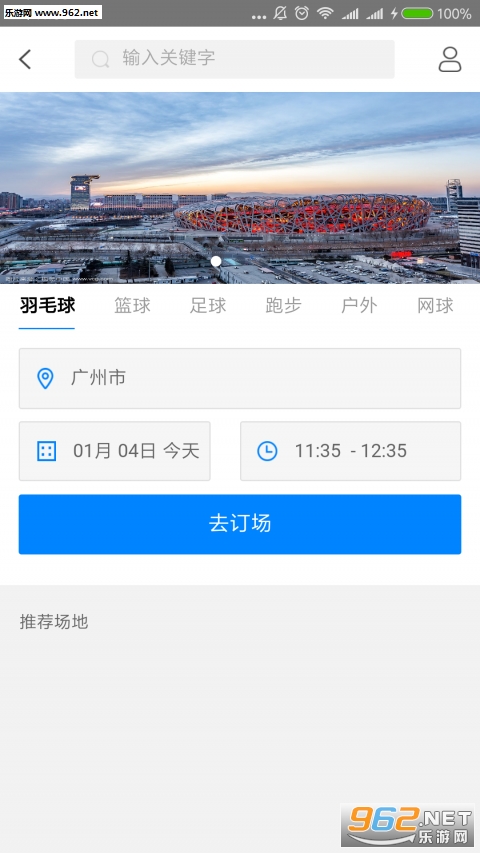
Task: Pick a date in the 01月 04日 field
Action: 115,451
